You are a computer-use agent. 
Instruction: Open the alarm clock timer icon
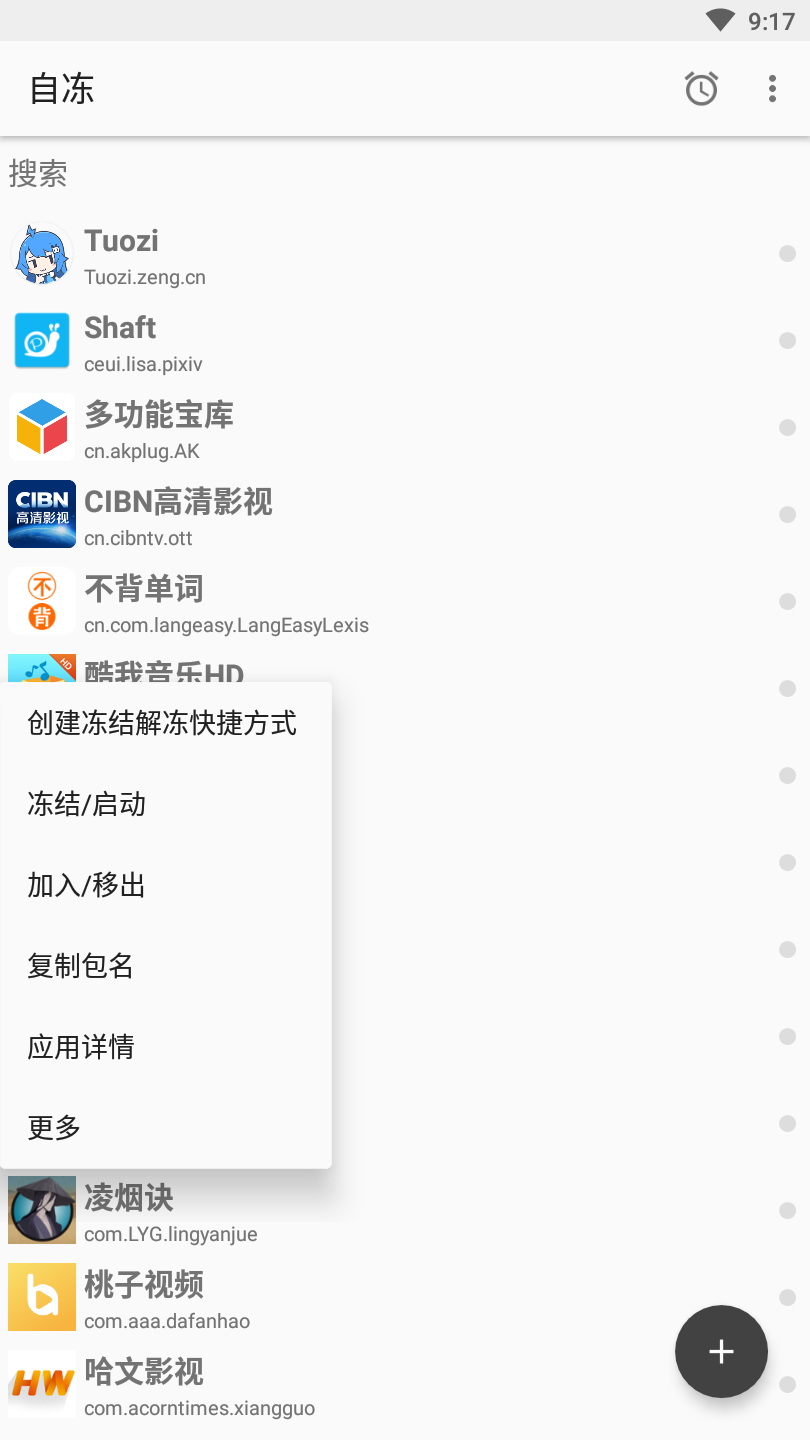(x=701, y=89)
